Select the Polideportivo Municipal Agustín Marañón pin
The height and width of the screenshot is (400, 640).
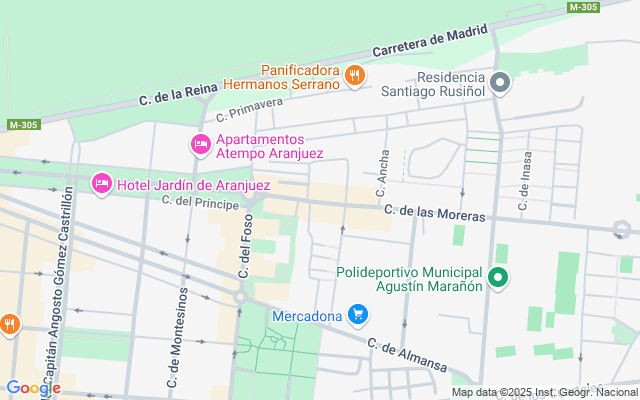[499, 278]
